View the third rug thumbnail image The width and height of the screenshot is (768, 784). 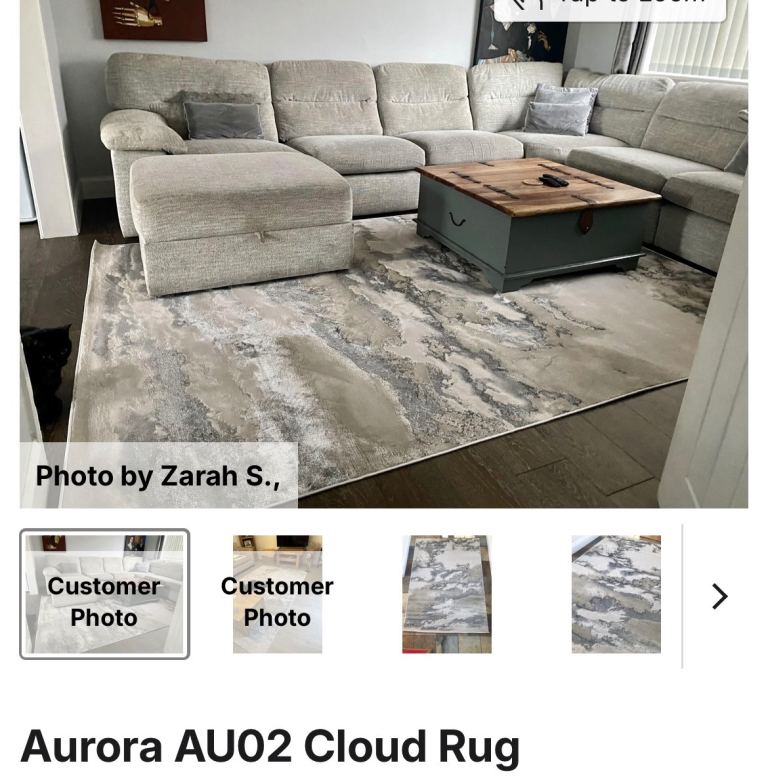click(x=446, y=594)
